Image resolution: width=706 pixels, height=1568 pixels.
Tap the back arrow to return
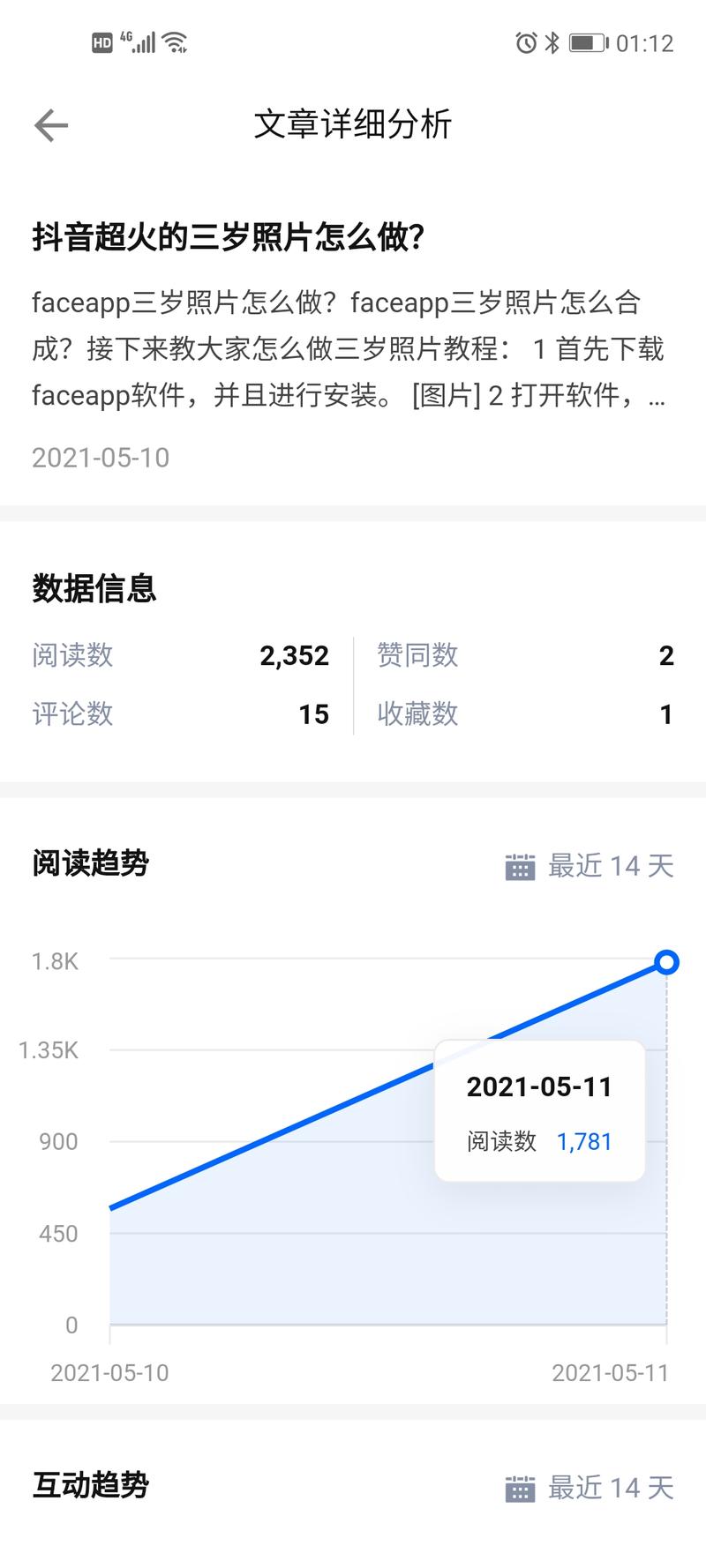coord(50,125)
